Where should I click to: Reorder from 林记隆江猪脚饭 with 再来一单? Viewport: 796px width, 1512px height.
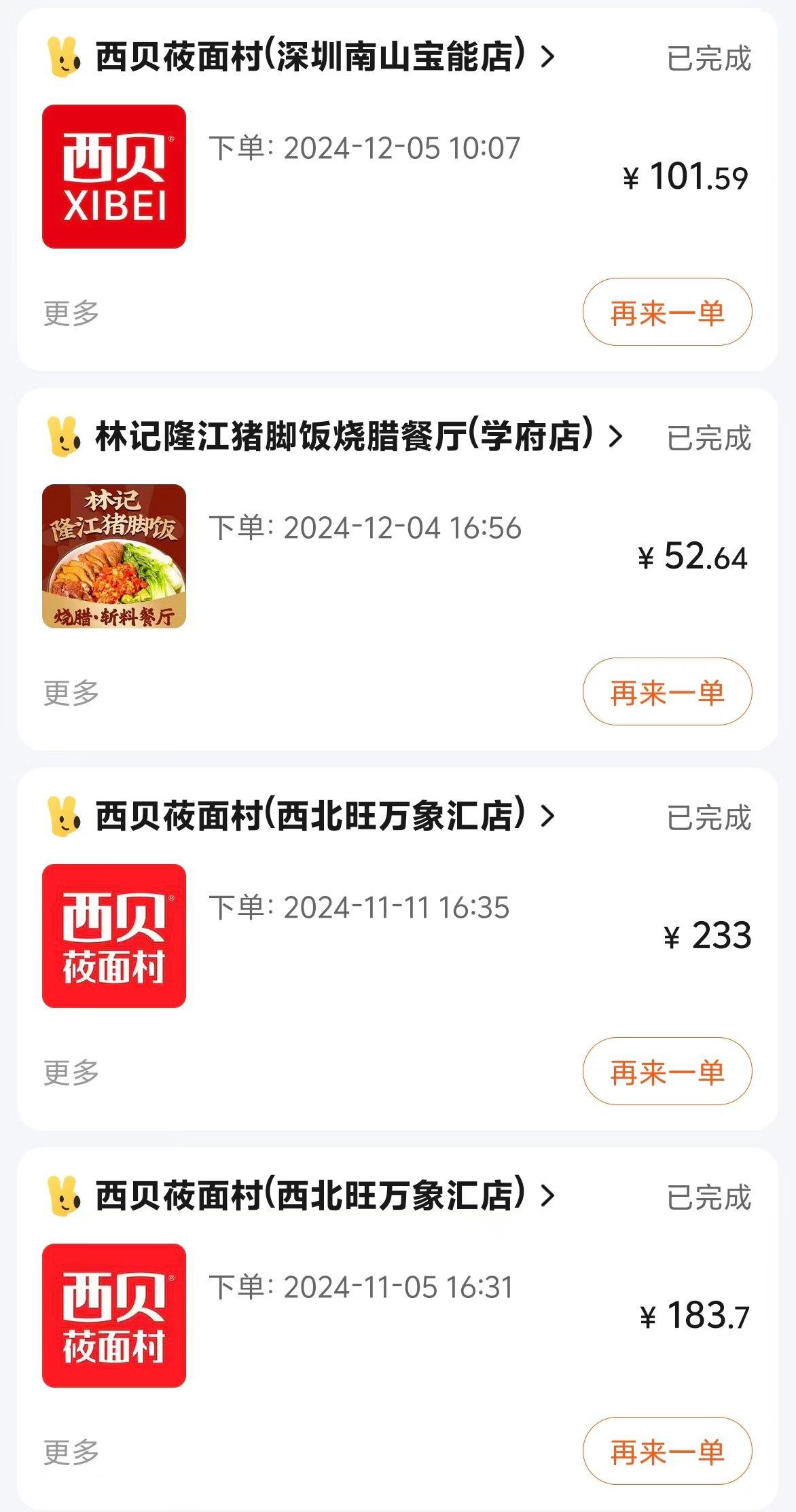click(667, 692)
